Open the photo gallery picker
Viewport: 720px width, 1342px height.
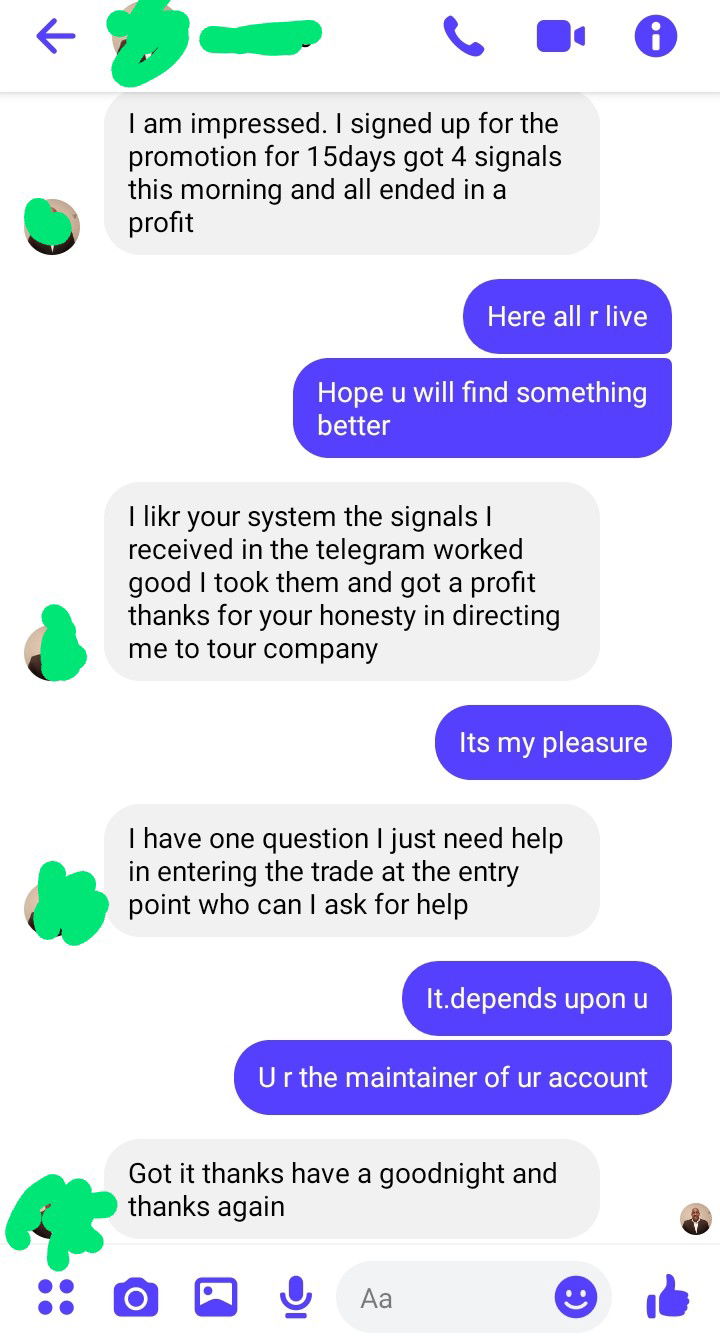coord(216,1297)
